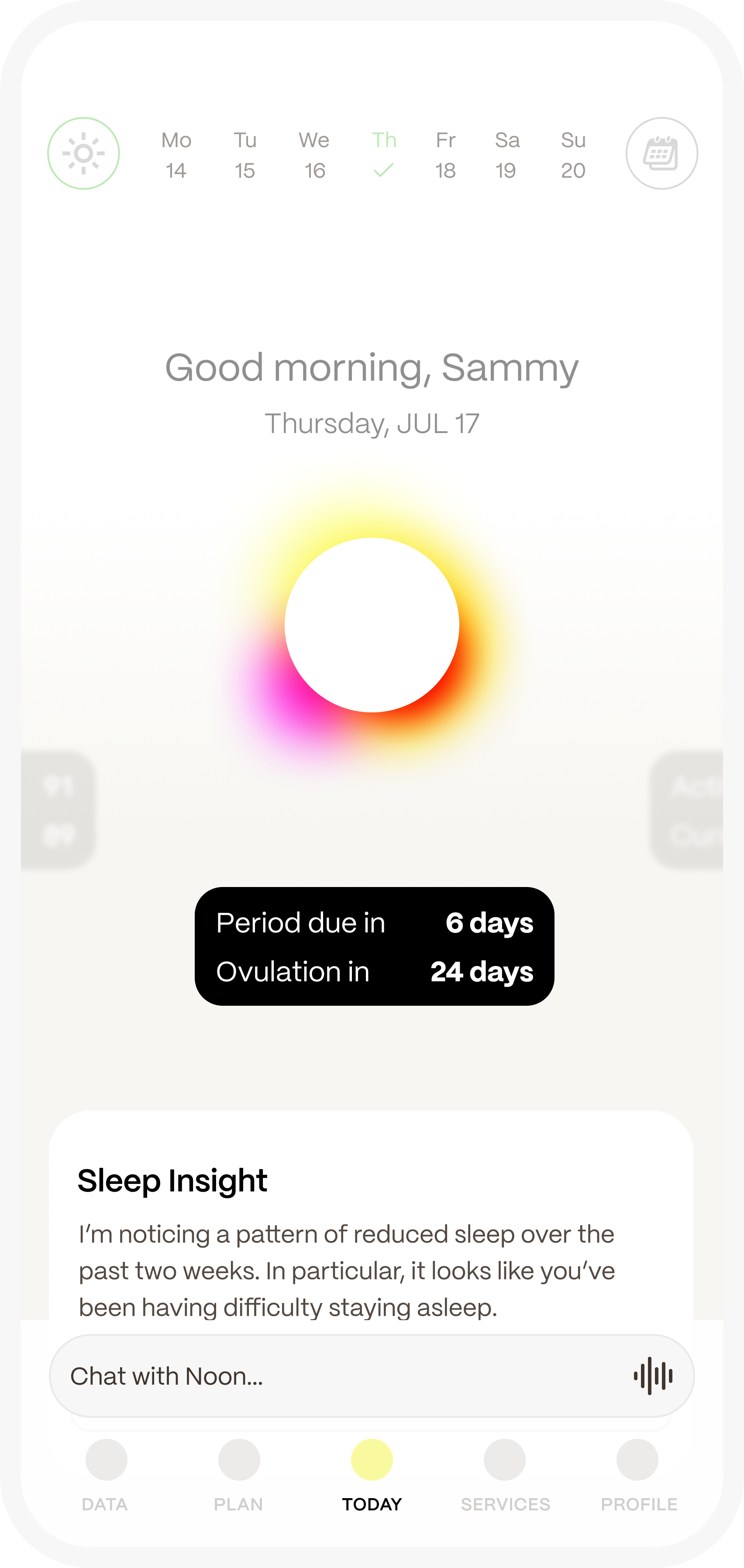744x1568 pixels.
Task: Select the SERVICES icon in bottom navigation
Action: point(504,1460)
